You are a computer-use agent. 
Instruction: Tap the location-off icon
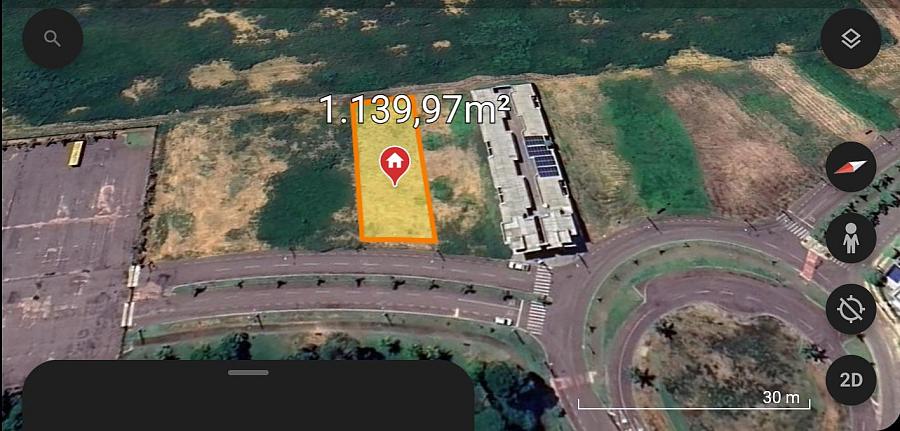click(x=851, y=310)
